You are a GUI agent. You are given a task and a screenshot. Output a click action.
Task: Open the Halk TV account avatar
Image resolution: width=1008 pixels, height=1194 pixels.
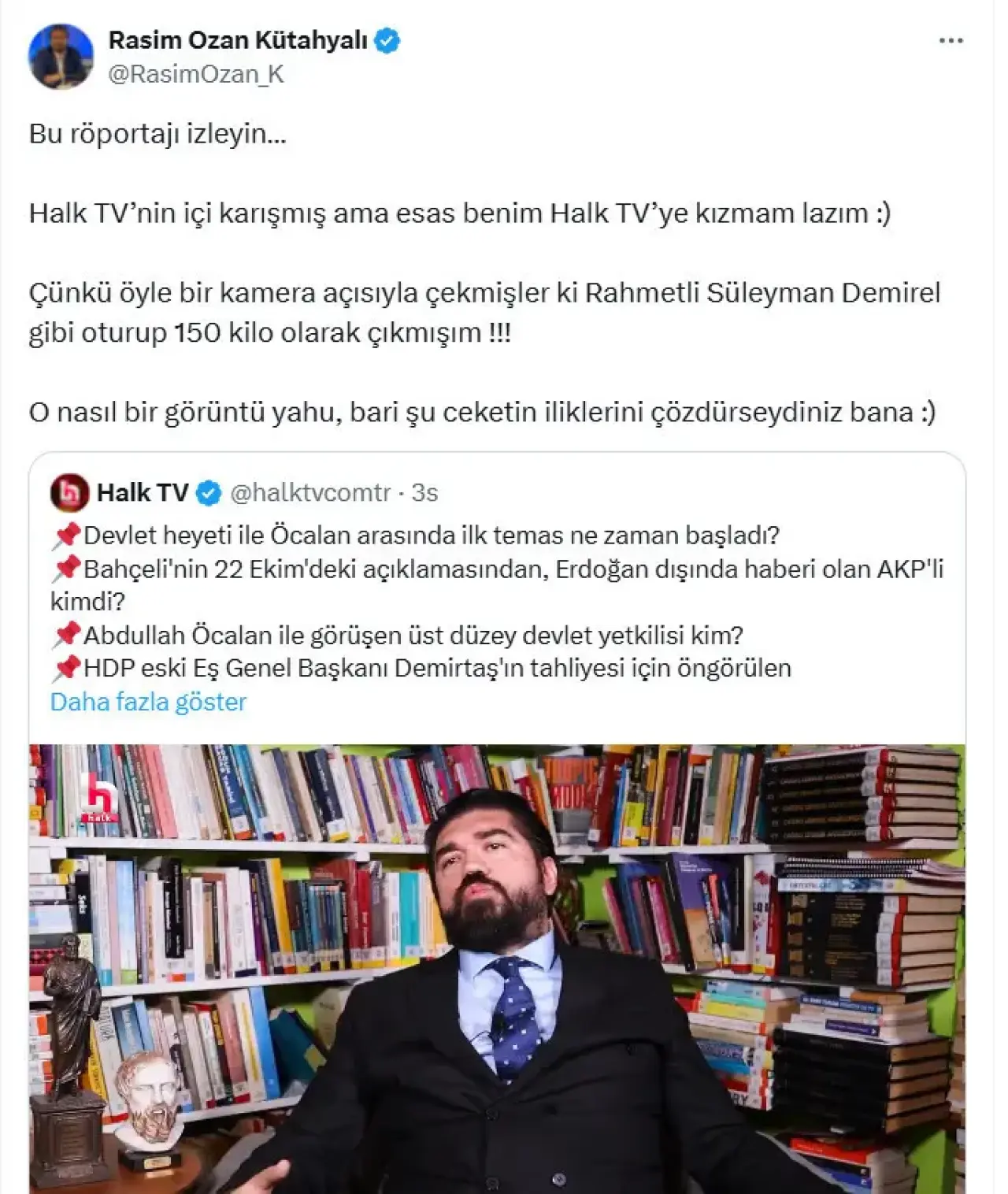click(69, 493)
